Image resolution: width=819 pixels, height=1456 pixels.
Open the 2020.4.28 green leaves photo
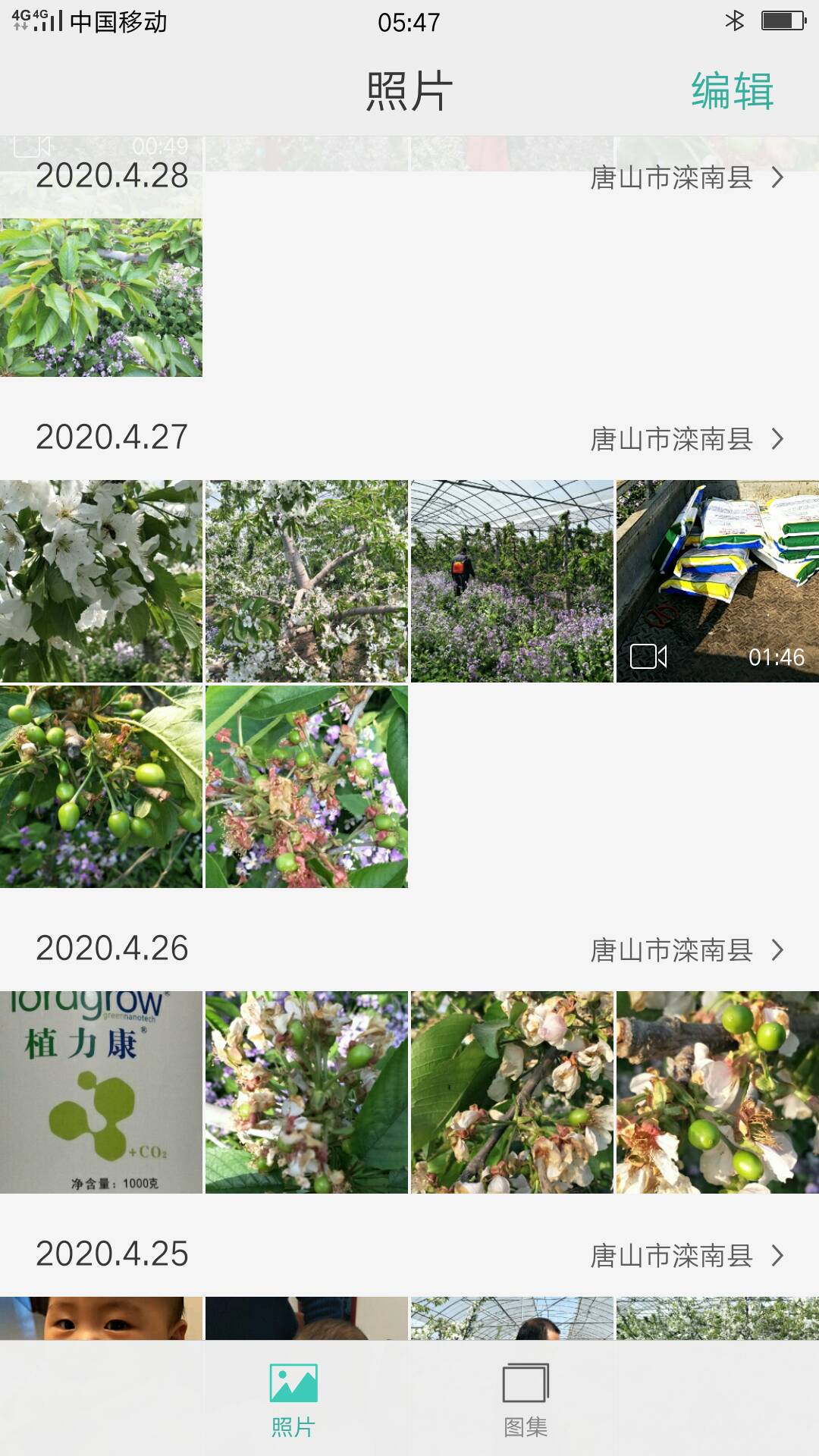click(101, 297)
